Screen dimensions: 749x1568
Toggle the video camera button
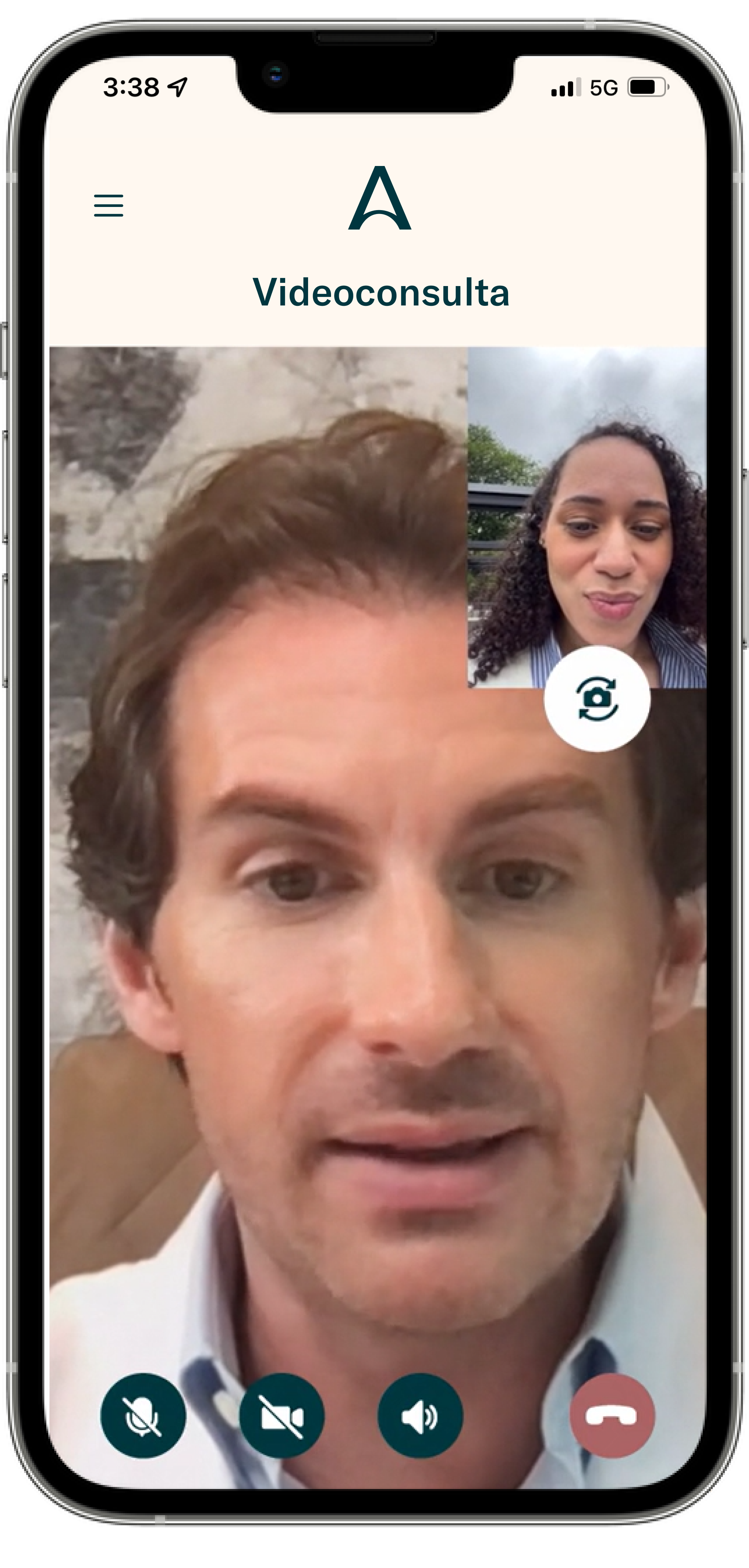pyautogui.click(x=282, y=1416)
